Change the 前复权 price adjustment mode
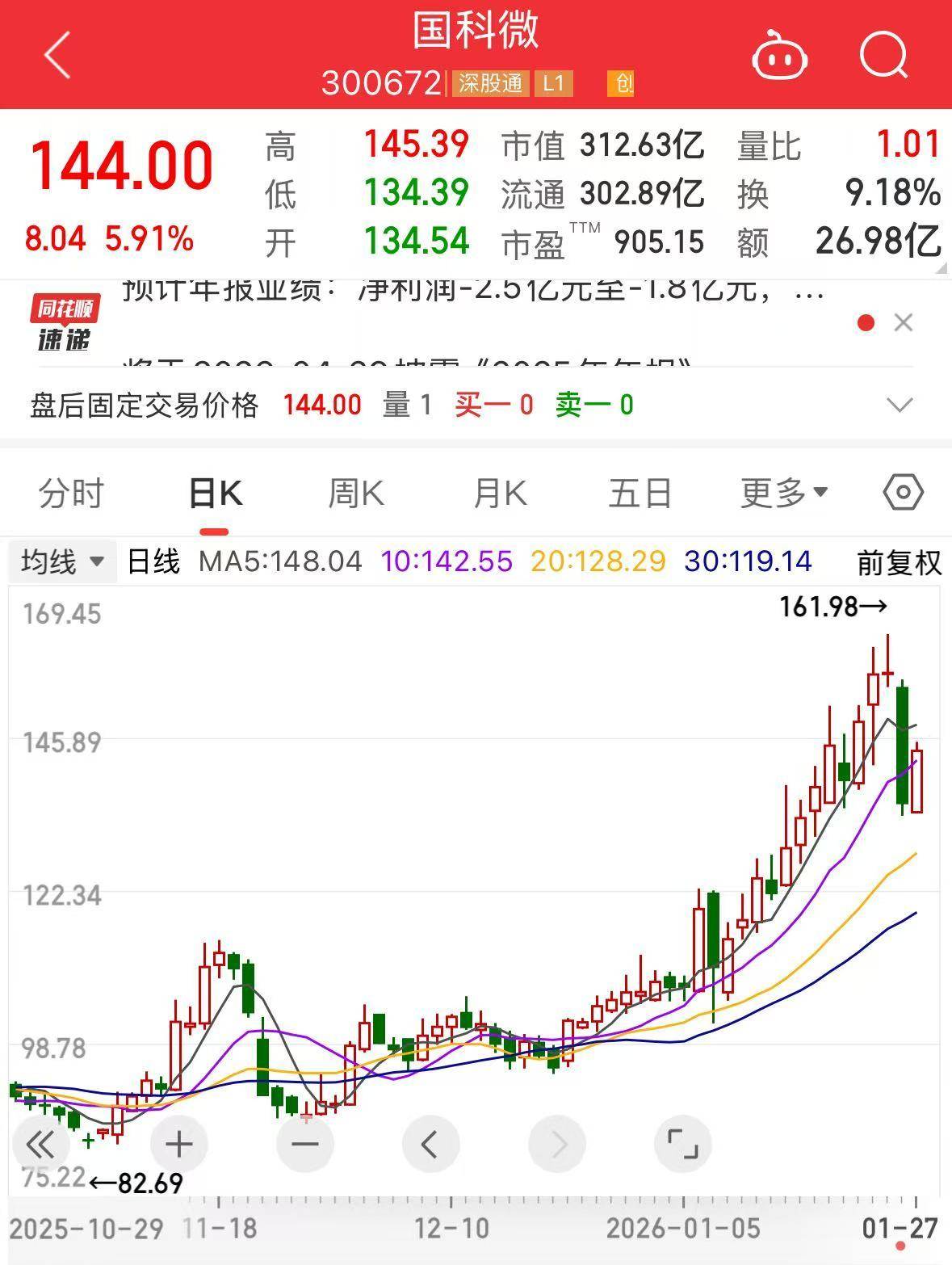This screenshot has height=1265, width=952. [899, 562]
